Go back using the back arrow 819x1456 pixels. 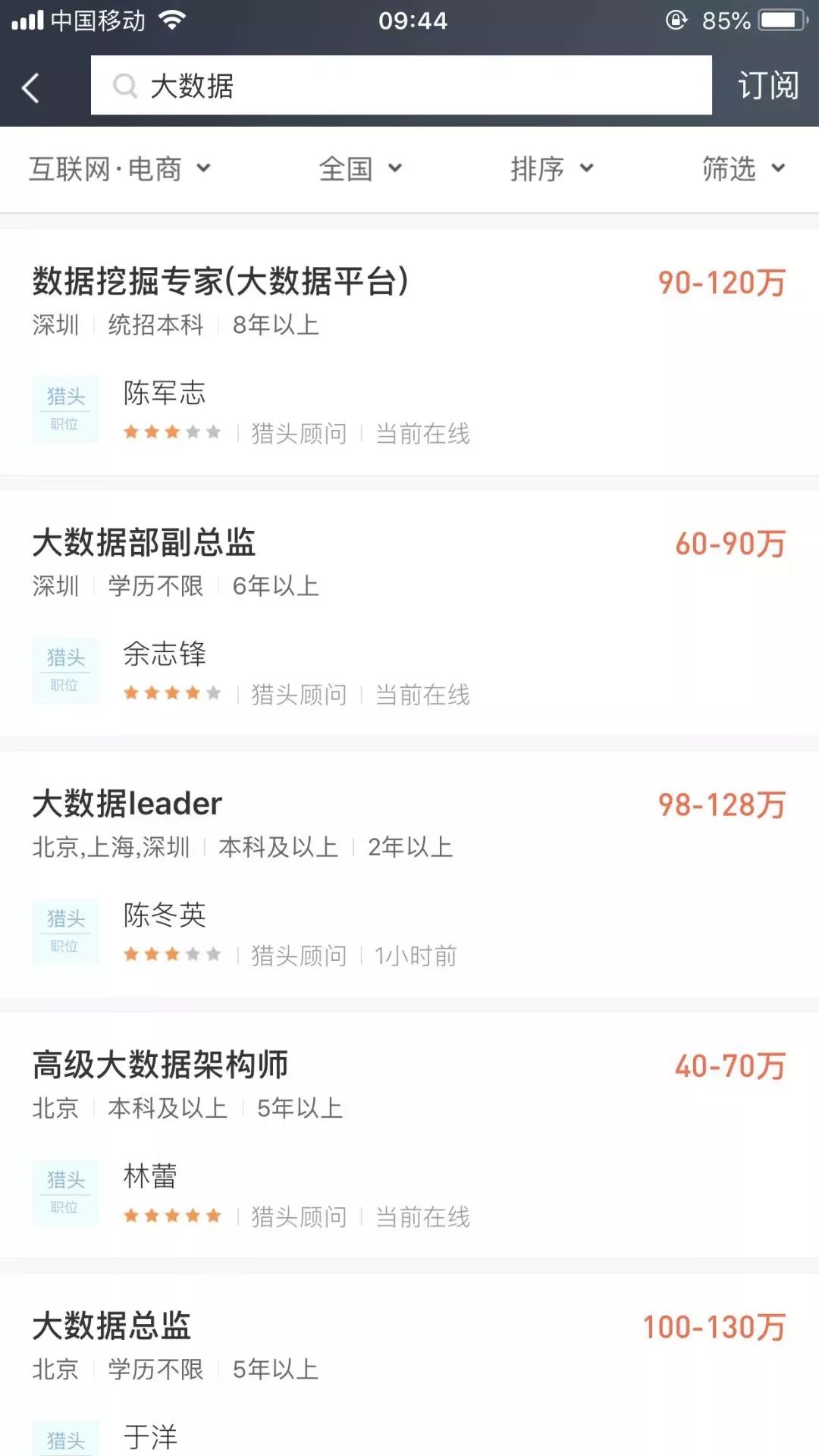(30, 87)
